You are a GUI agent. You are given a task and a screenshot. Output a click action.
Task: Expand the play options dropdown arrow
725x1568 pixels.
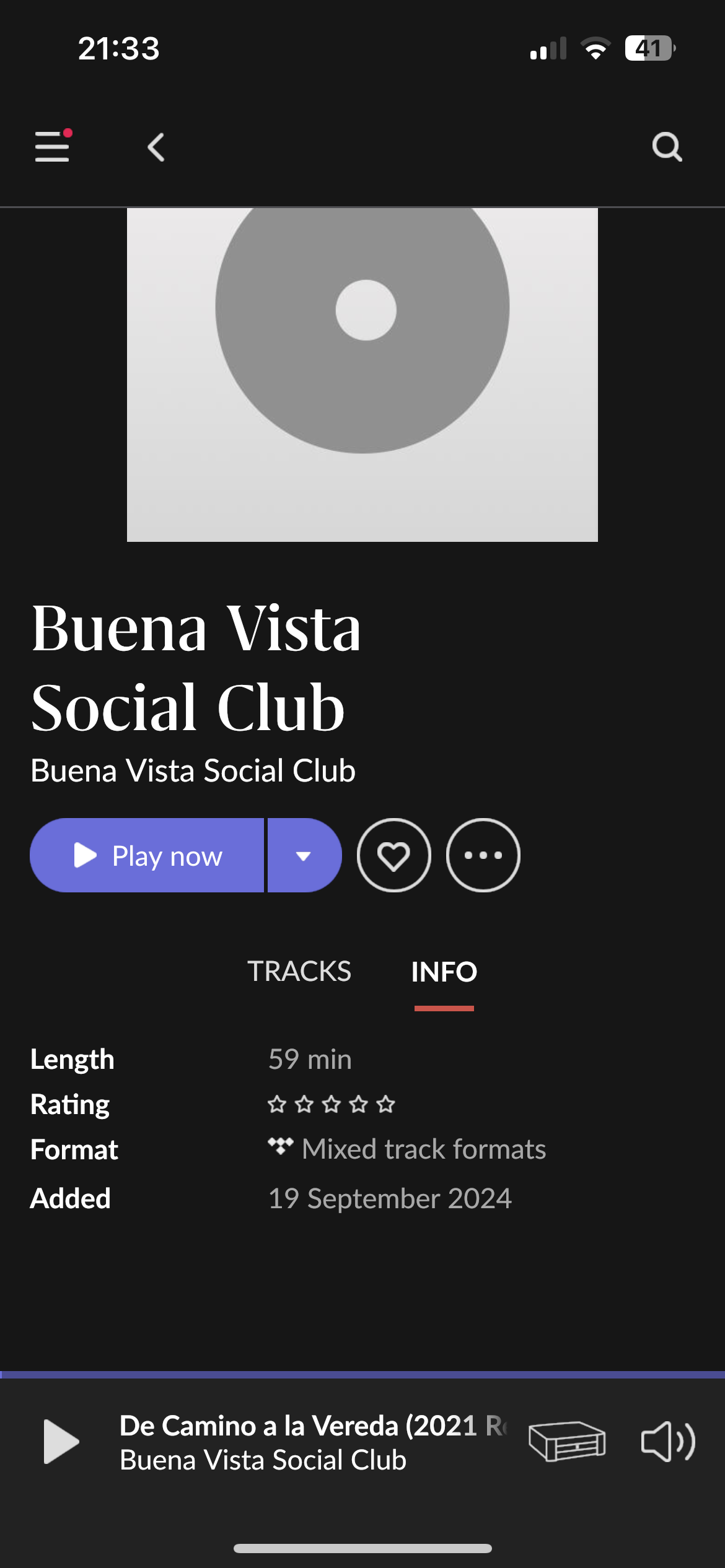pyautogui.click(x=304, y=855)
